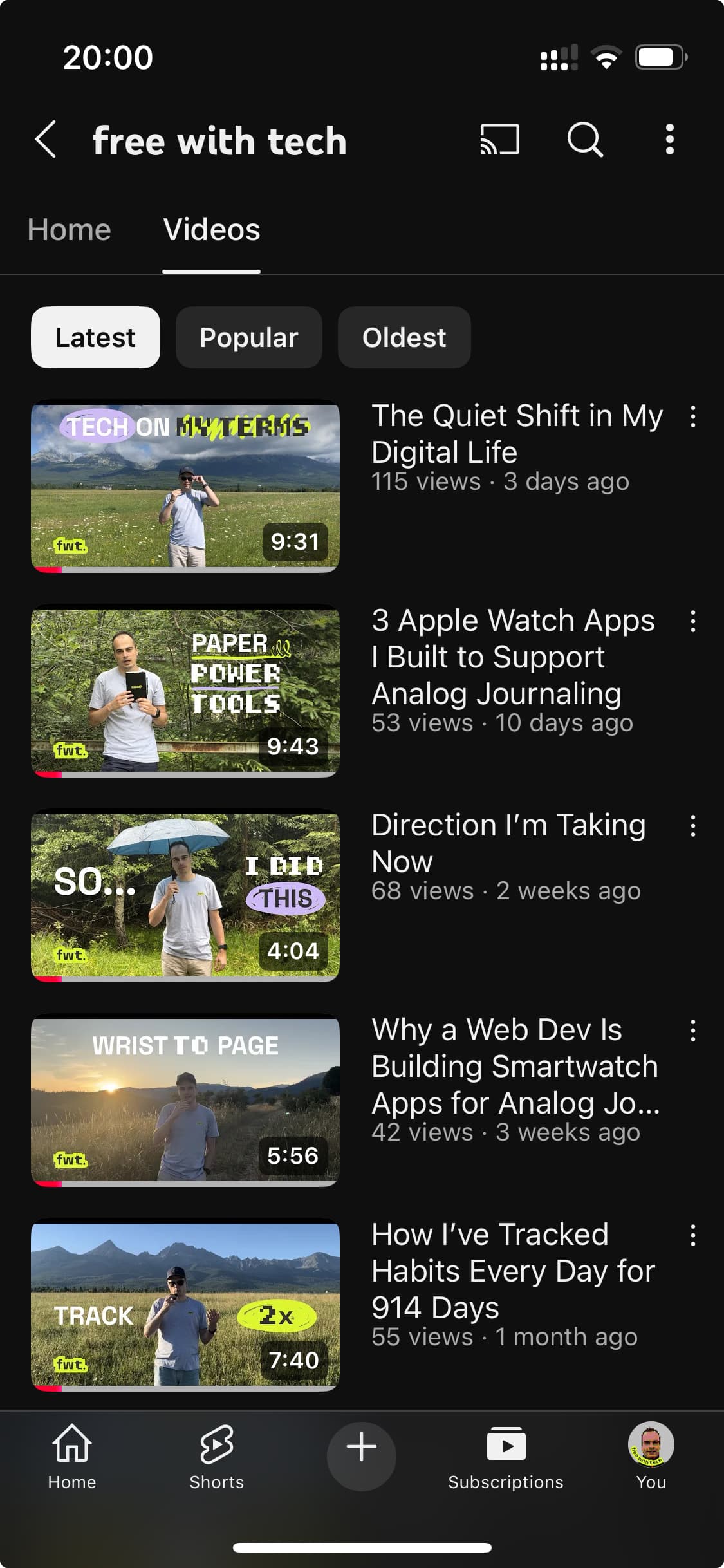Open the Direction I'm Taking Now video

pos(185,895)
